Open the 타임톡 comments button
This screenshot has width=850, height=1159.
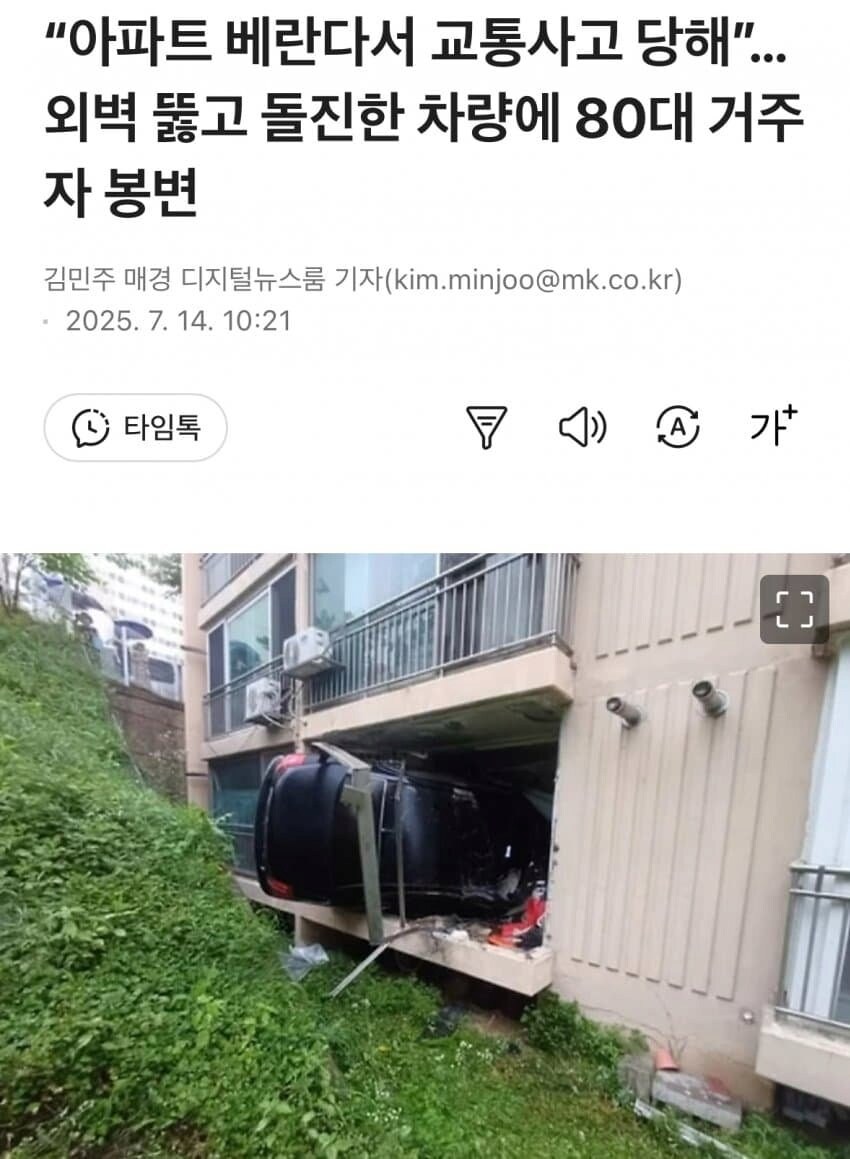pos(135,428)
